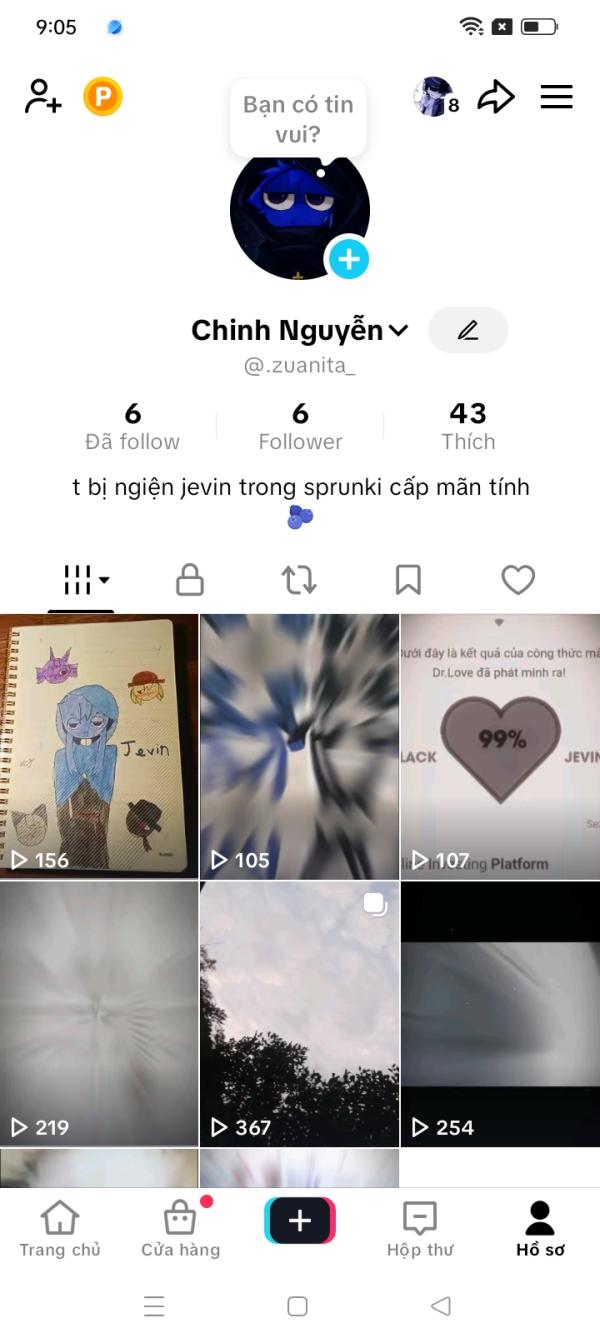The height and width of the screenshot is (1343, 600).
Task: Edit profile with the pencil button
Action: (467, 330)
